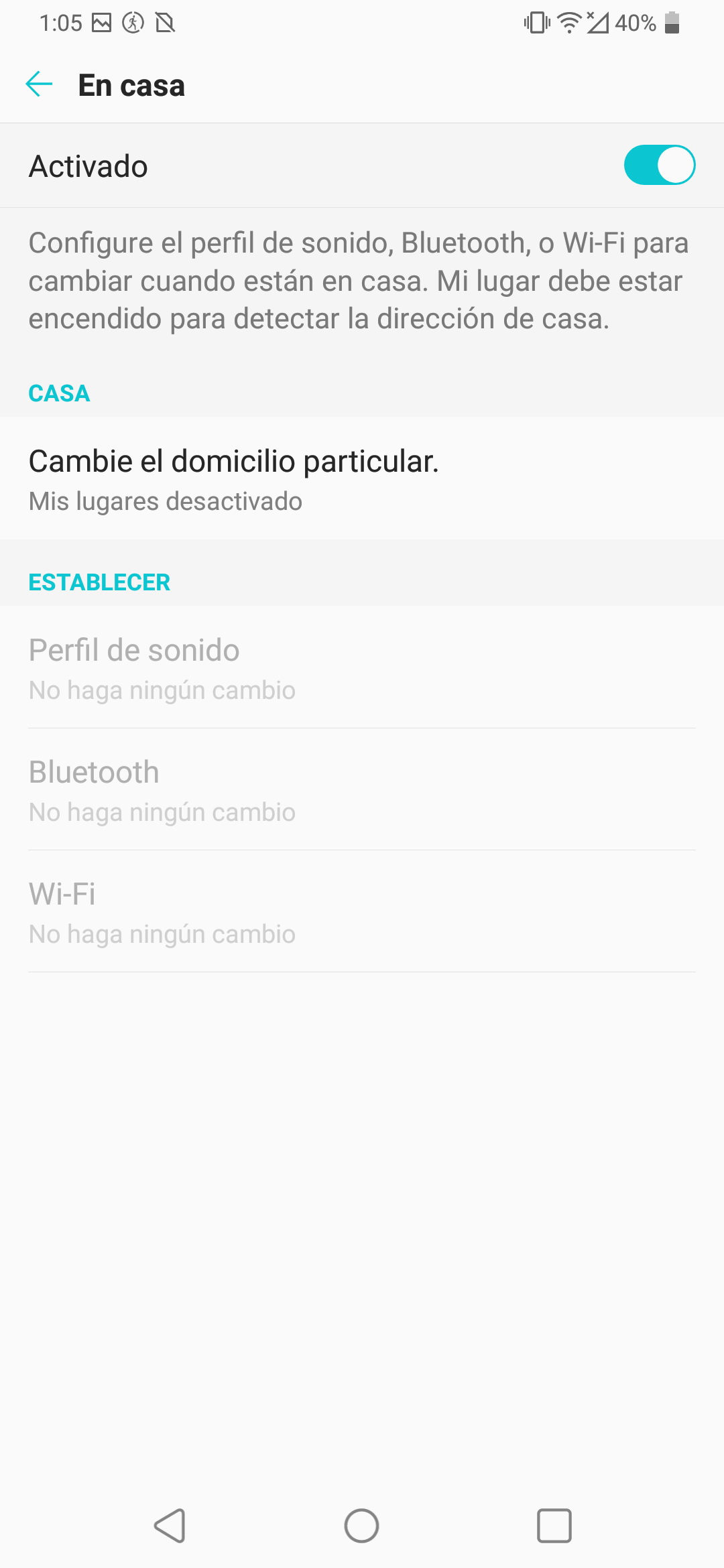Open the Wi-Fi setting row
The height and width of the screenshot is (1568, 724).
(362, 911)
